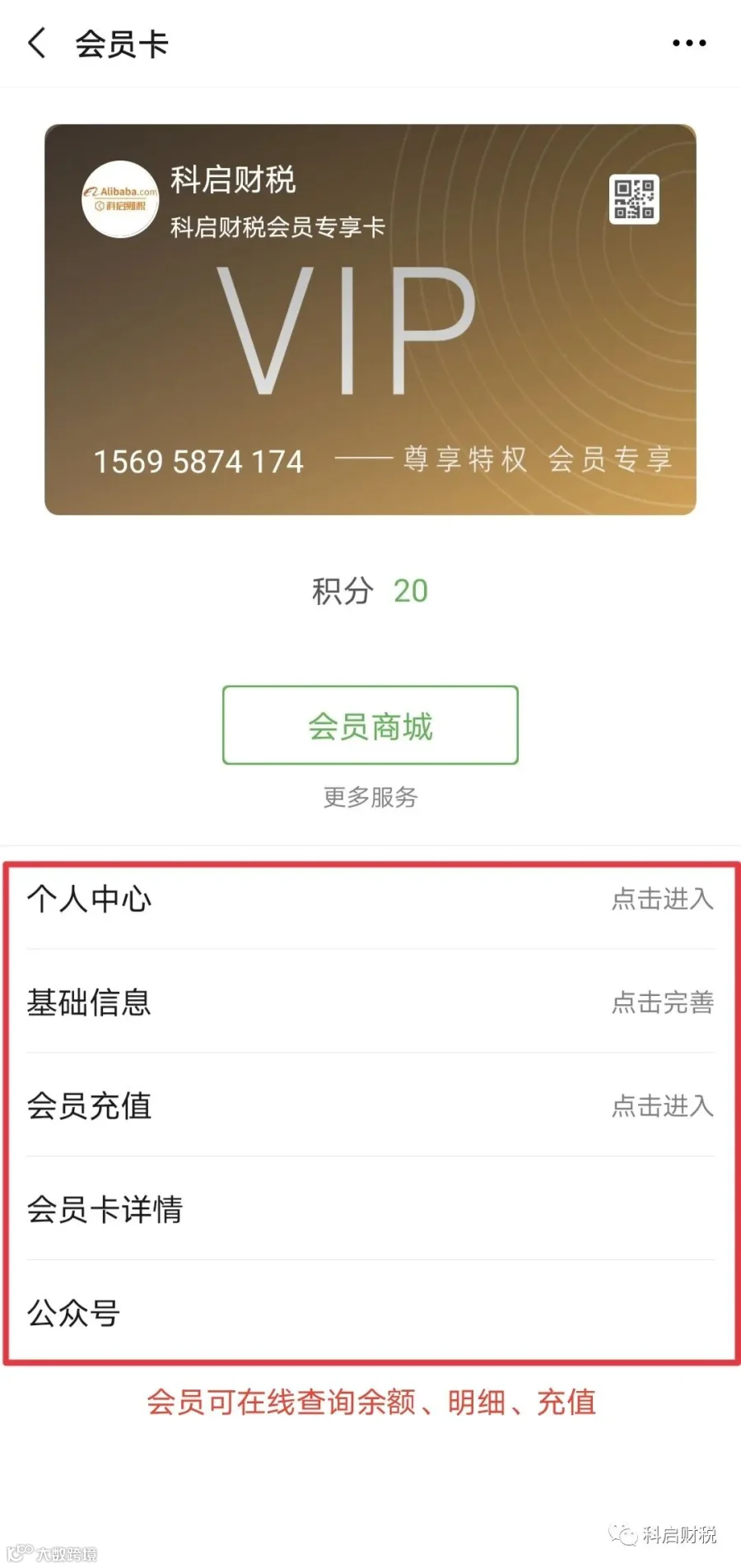Enter 个人中心
Image resolution: width=741 pixels, height=1568 pixels.
pos(370,898)
